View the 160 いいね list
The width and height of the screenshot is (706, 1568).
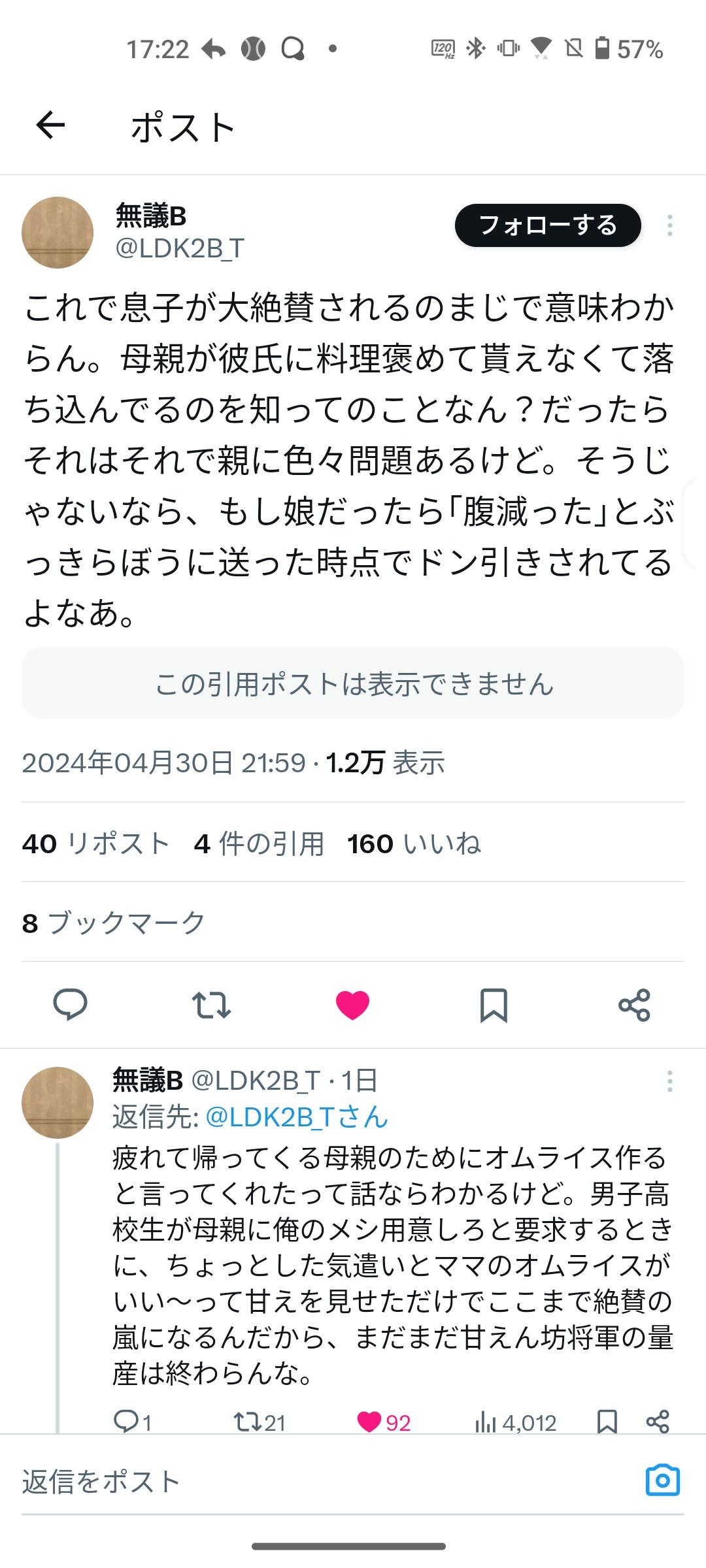414,843
